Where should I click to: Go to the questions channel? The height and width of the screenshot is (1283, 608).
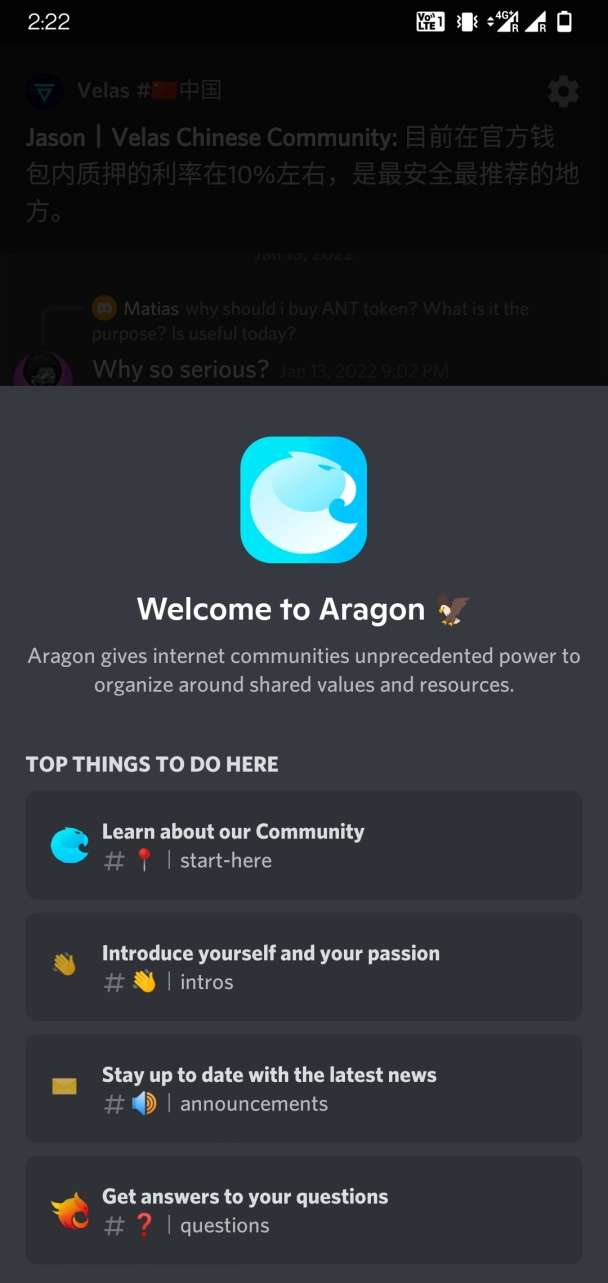click(303, 1210)
